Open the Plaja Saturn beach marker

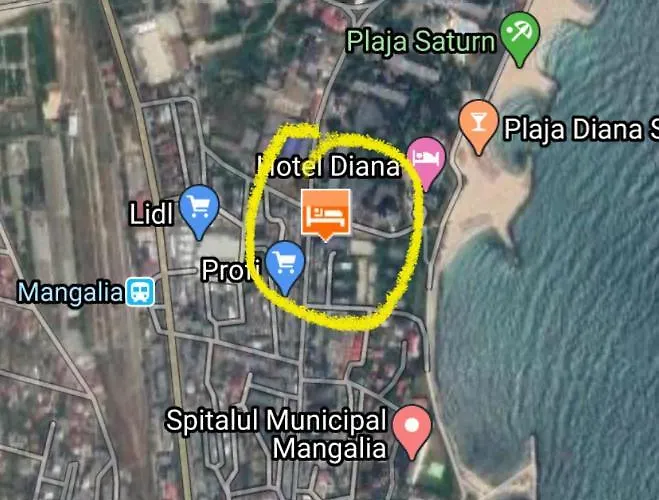(519, 38)
